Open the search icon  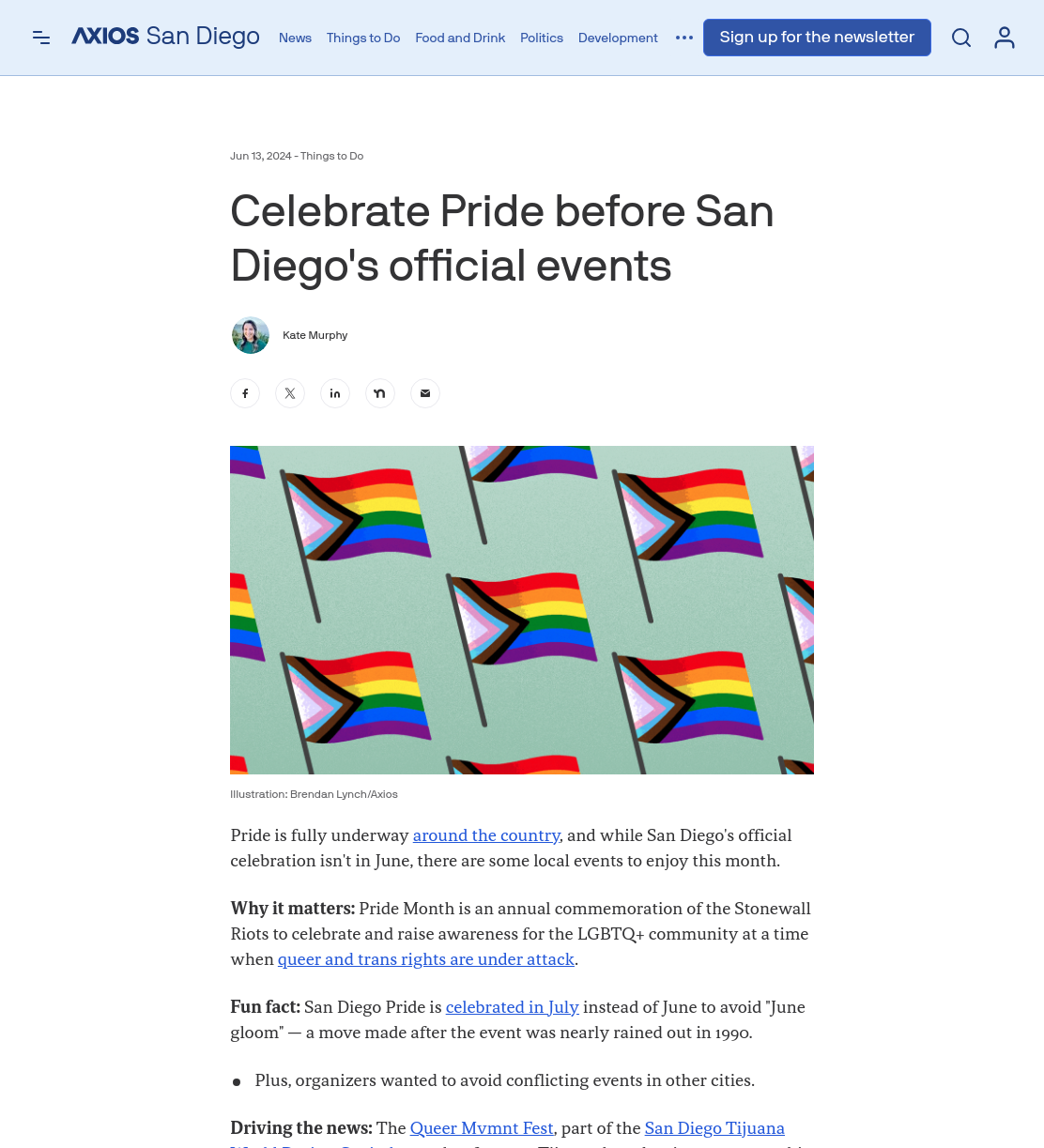click(x=961, y=38)
